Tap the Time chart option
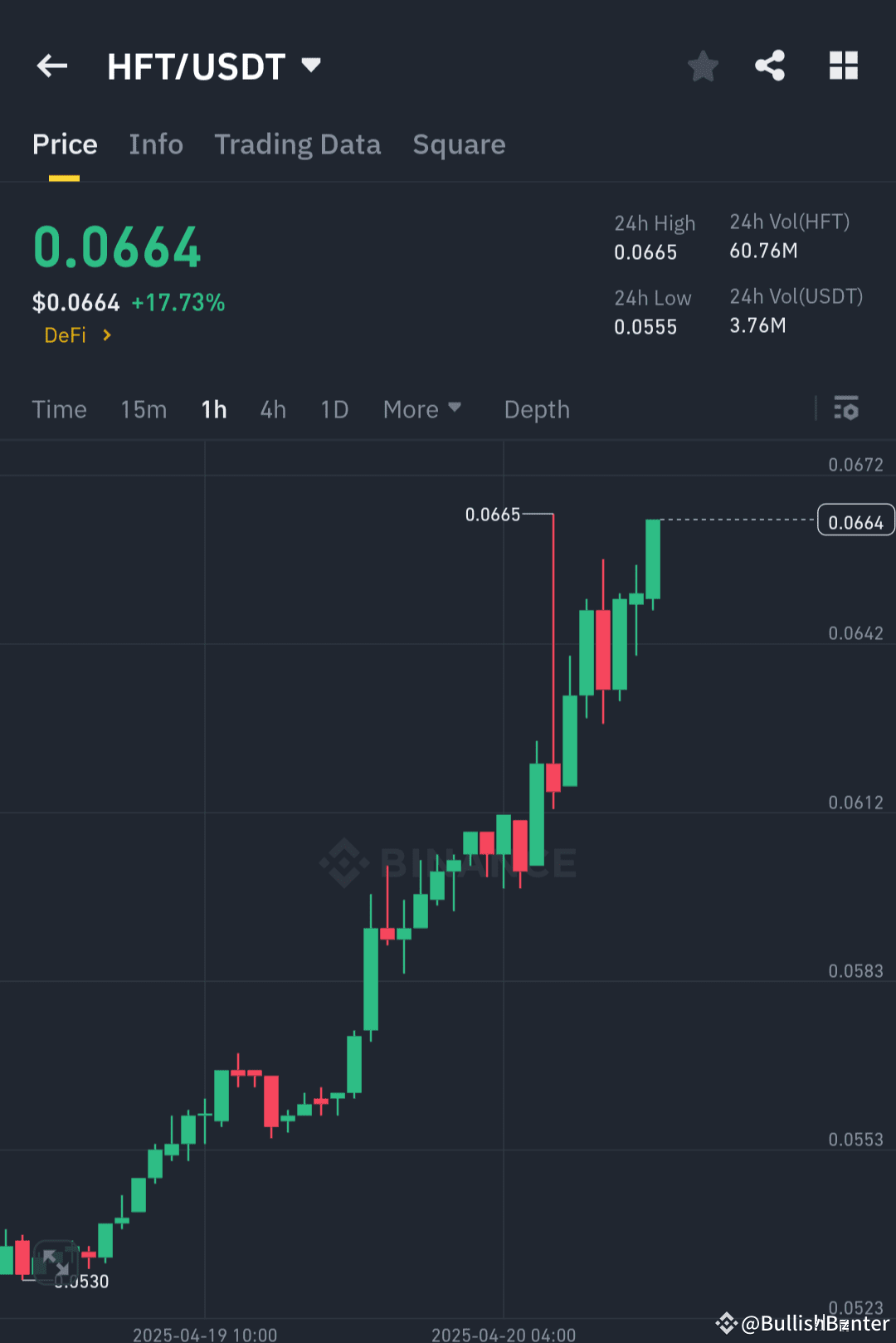This screenshot has height=1343, width=896. (59, 409)
